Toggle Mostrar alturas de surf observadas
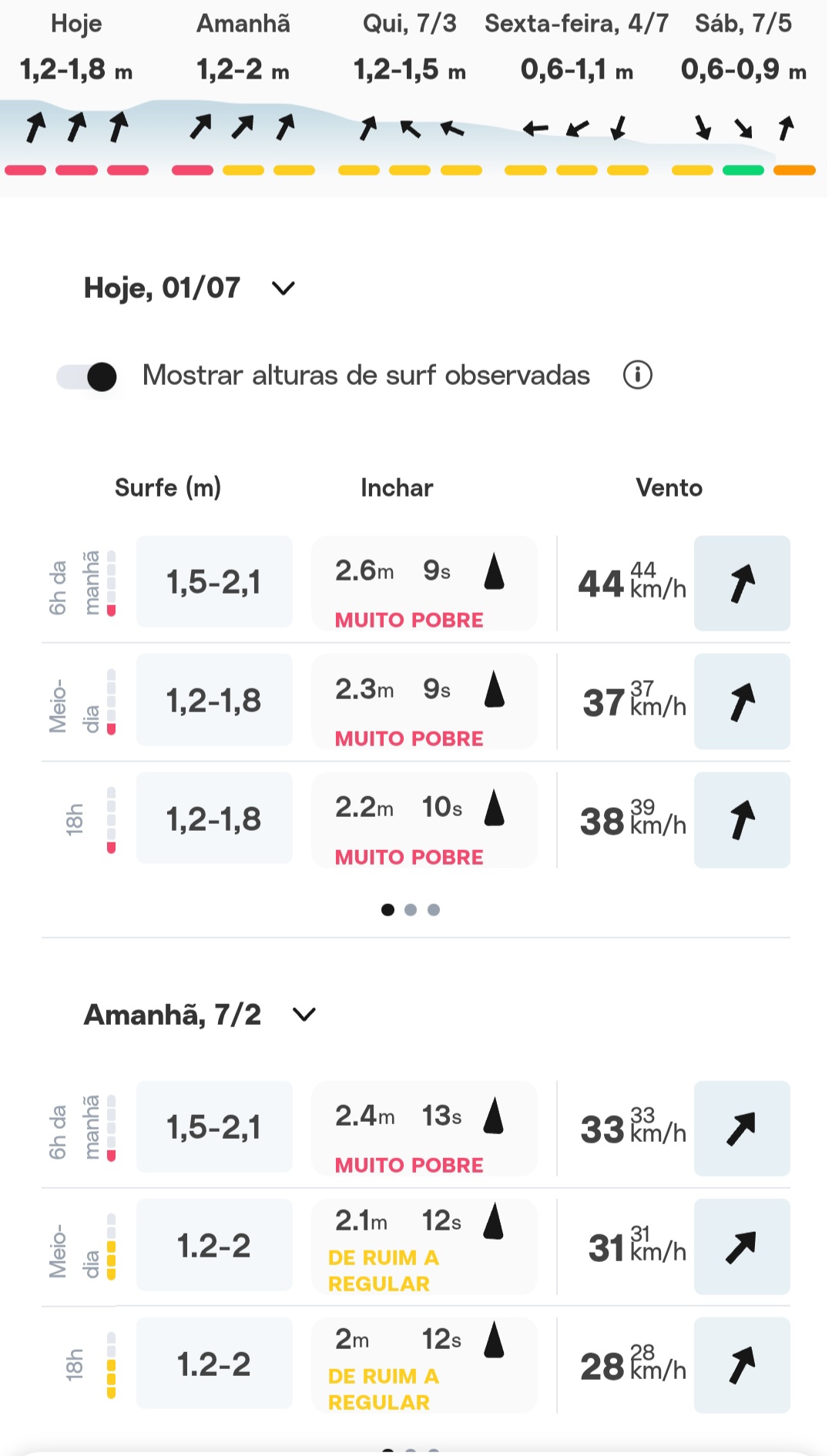 pos(87,377)
